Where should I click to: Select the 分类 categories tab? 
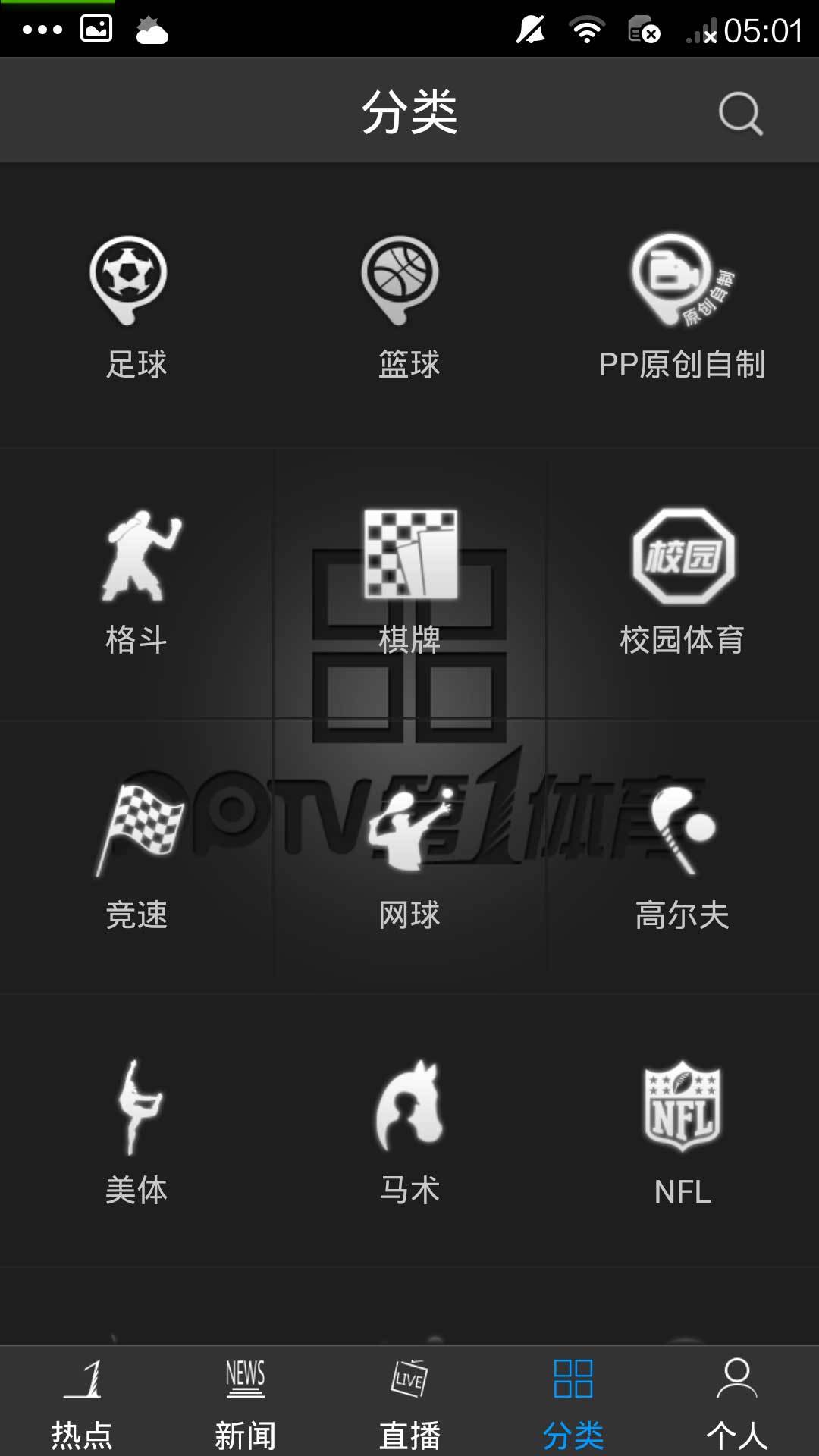click(x=573, y=1401)
